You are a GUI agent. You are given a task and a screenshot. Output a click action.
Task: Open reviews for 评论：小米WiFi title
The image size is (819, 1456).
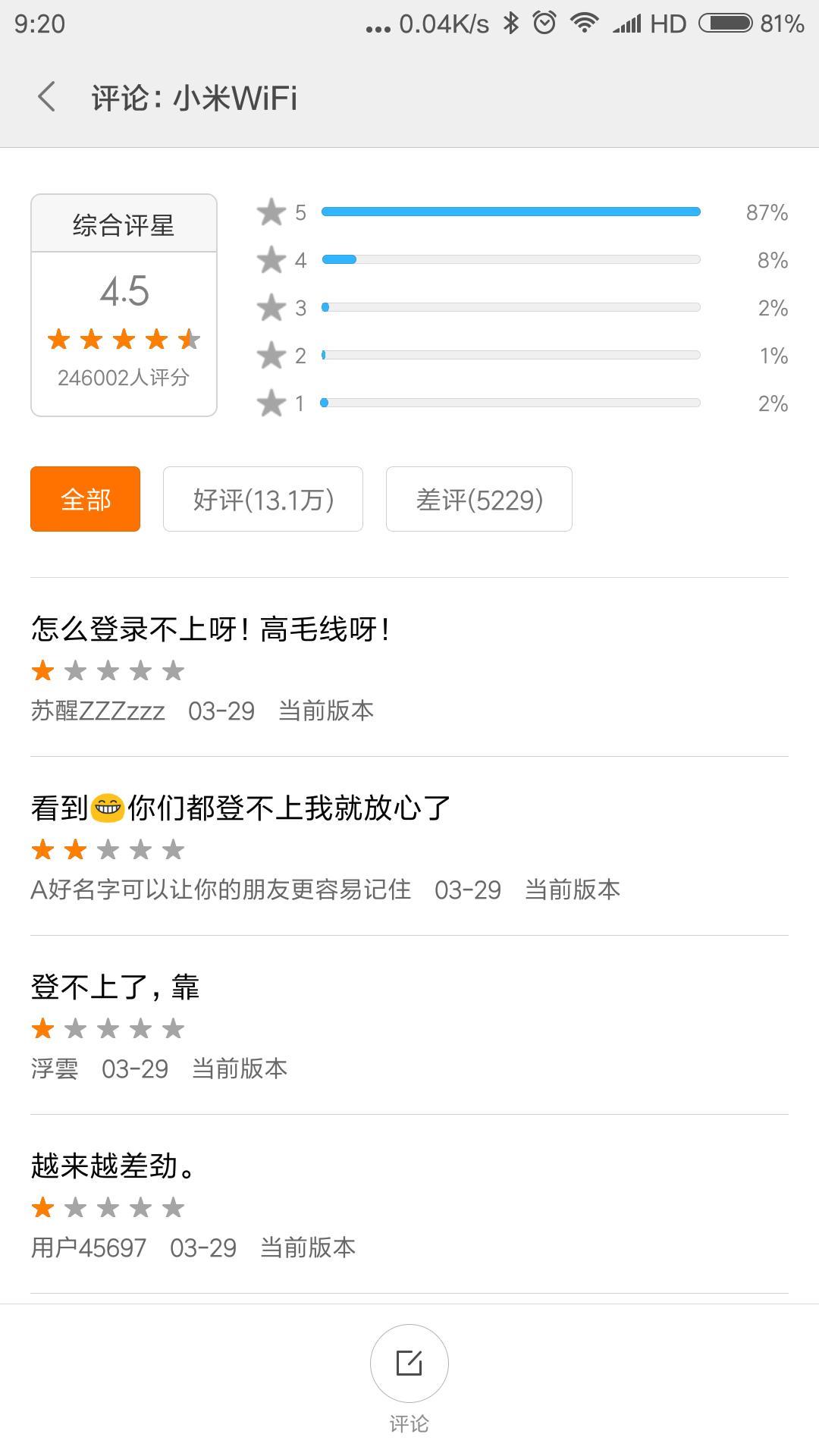(x=193, y=97)
